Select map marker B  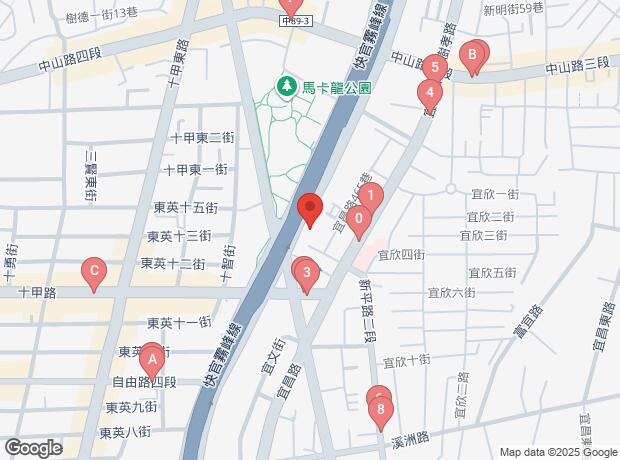pyautogui.click(x=472, y=55)
